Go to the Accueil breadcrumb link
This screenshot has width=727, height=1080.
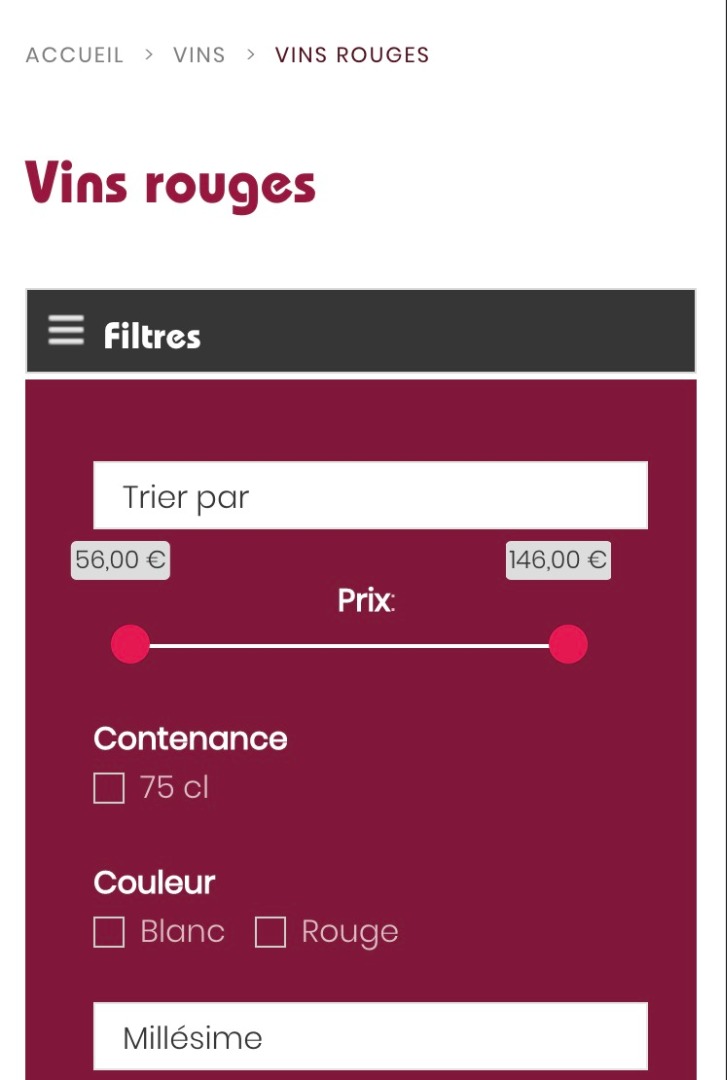point(75,55)
